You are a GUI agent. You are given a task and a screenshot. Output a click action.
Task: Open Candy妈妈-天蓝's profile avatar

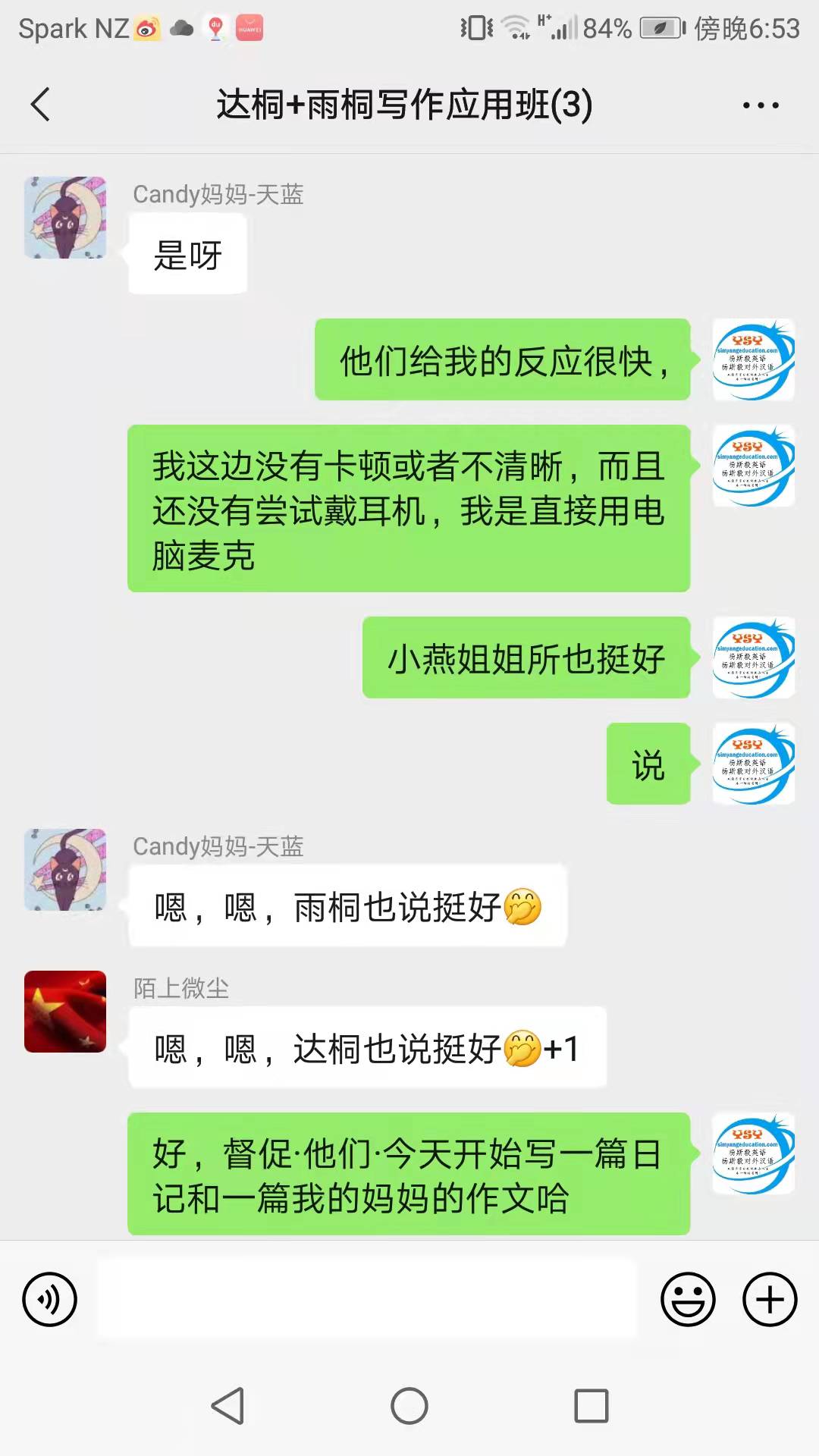coord(64,218)
